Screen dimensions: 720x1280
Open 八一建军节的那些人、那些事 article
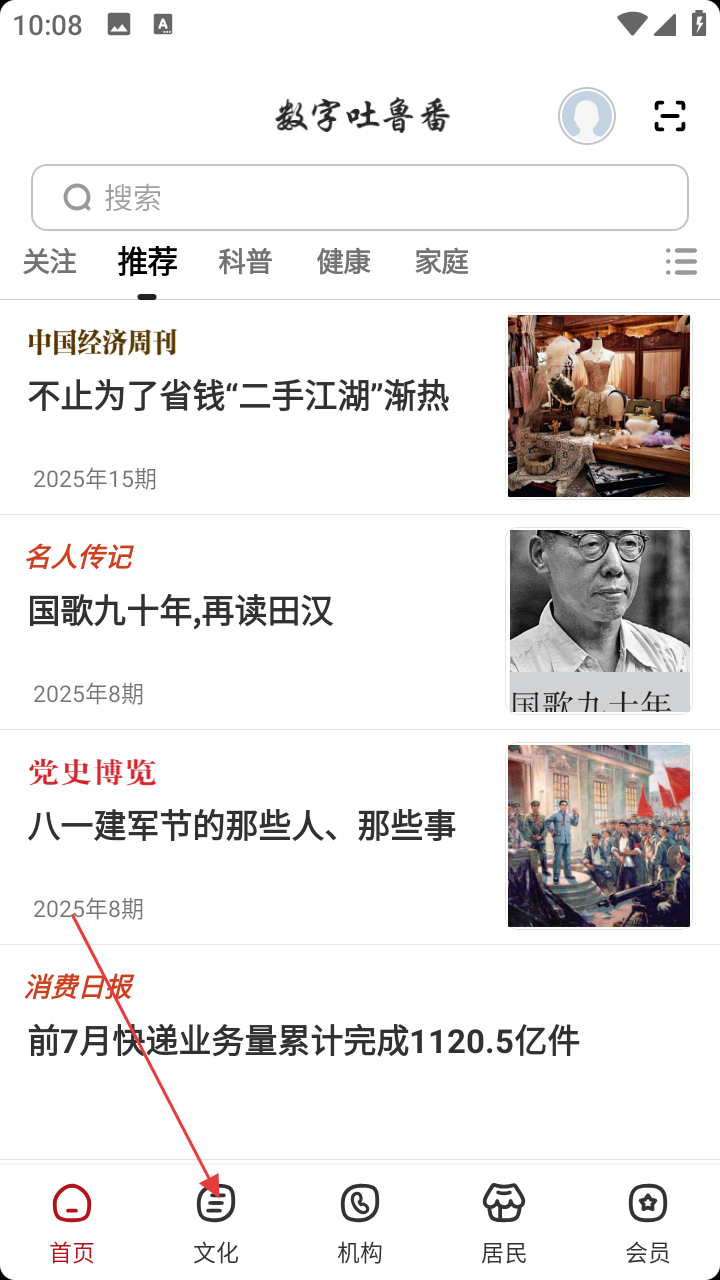pos(242,826)
